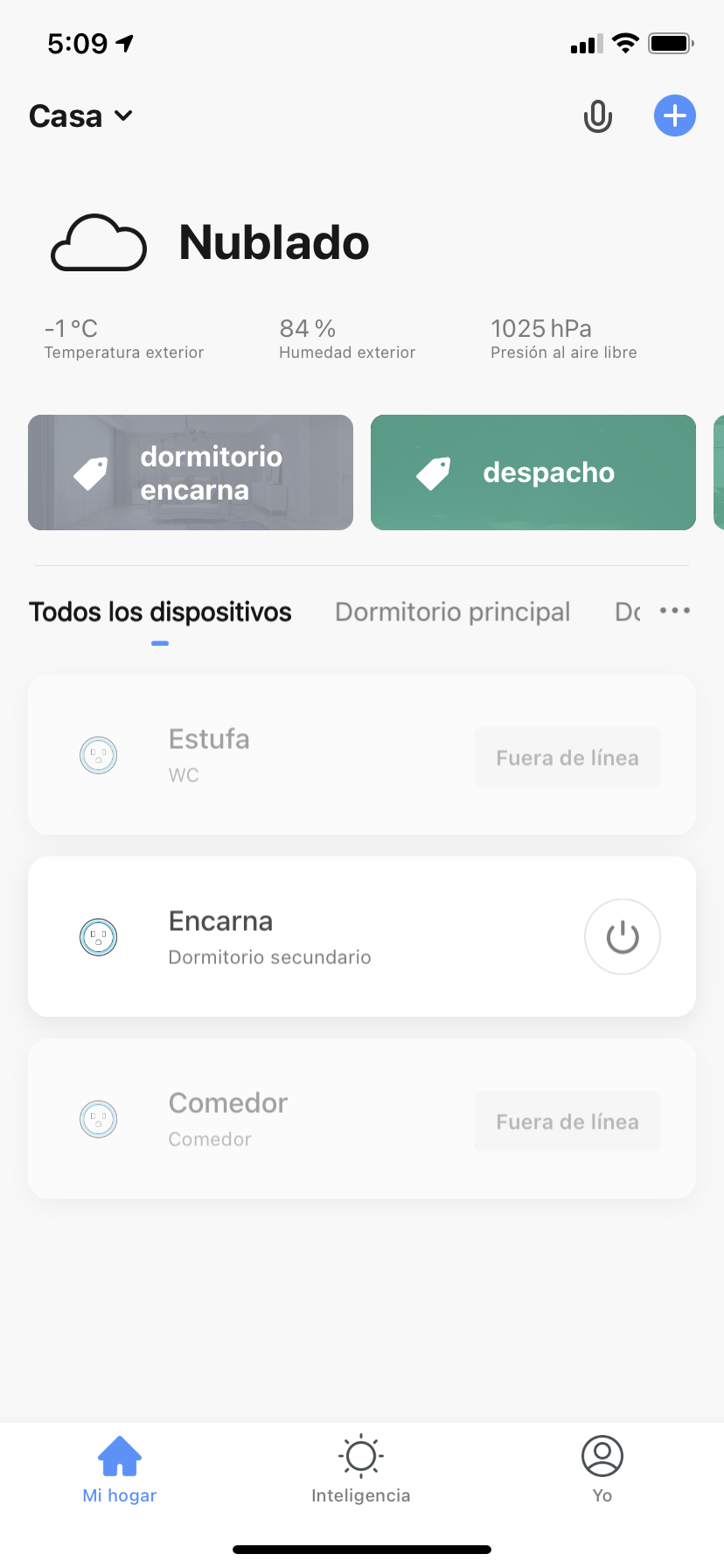Open Inteligencia from bottom navigation

[361, 1468]
